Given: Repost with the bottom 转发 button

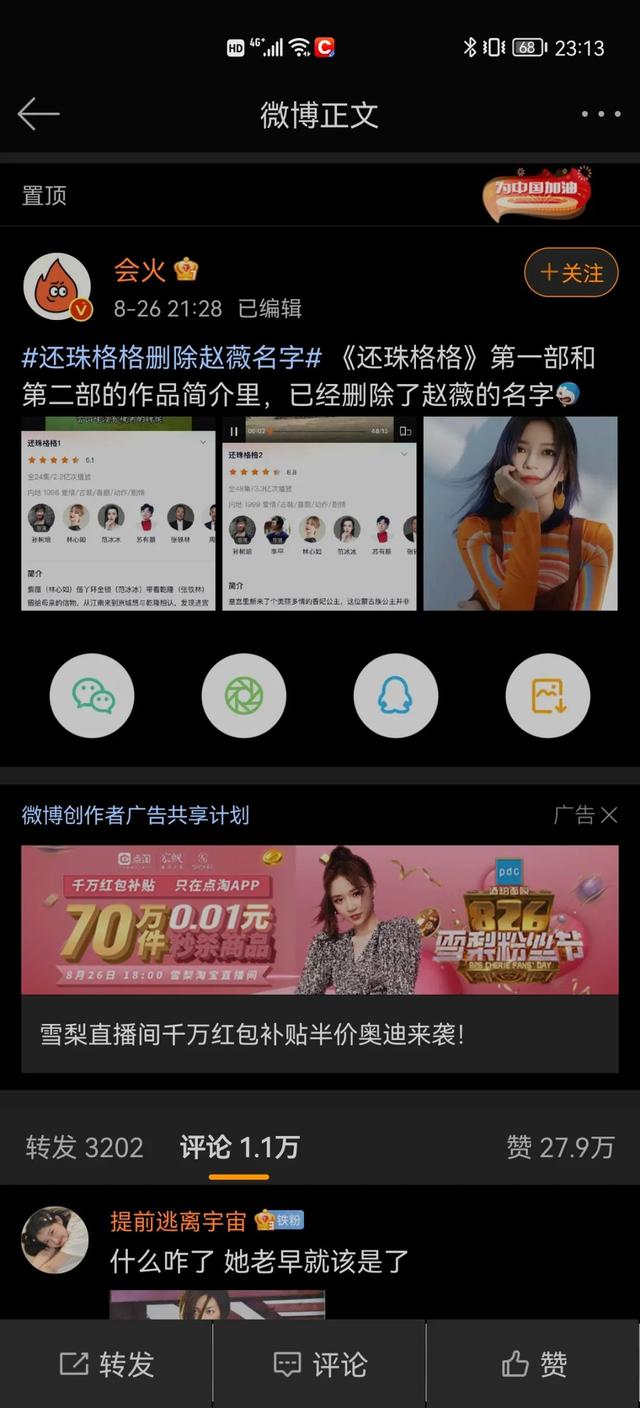Looking at the screenshot, I should click(x=106, y=1364).
